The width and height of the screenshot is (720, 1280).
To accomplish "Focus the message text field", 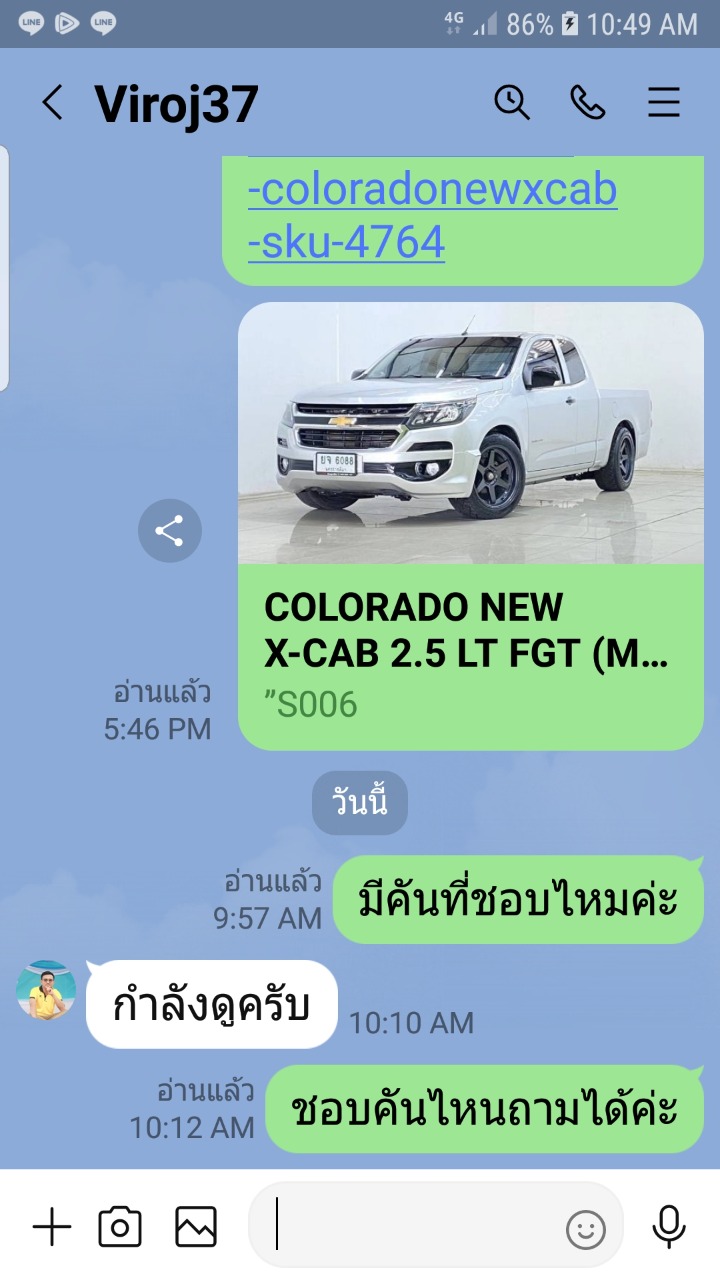I will click(415, 1226).
